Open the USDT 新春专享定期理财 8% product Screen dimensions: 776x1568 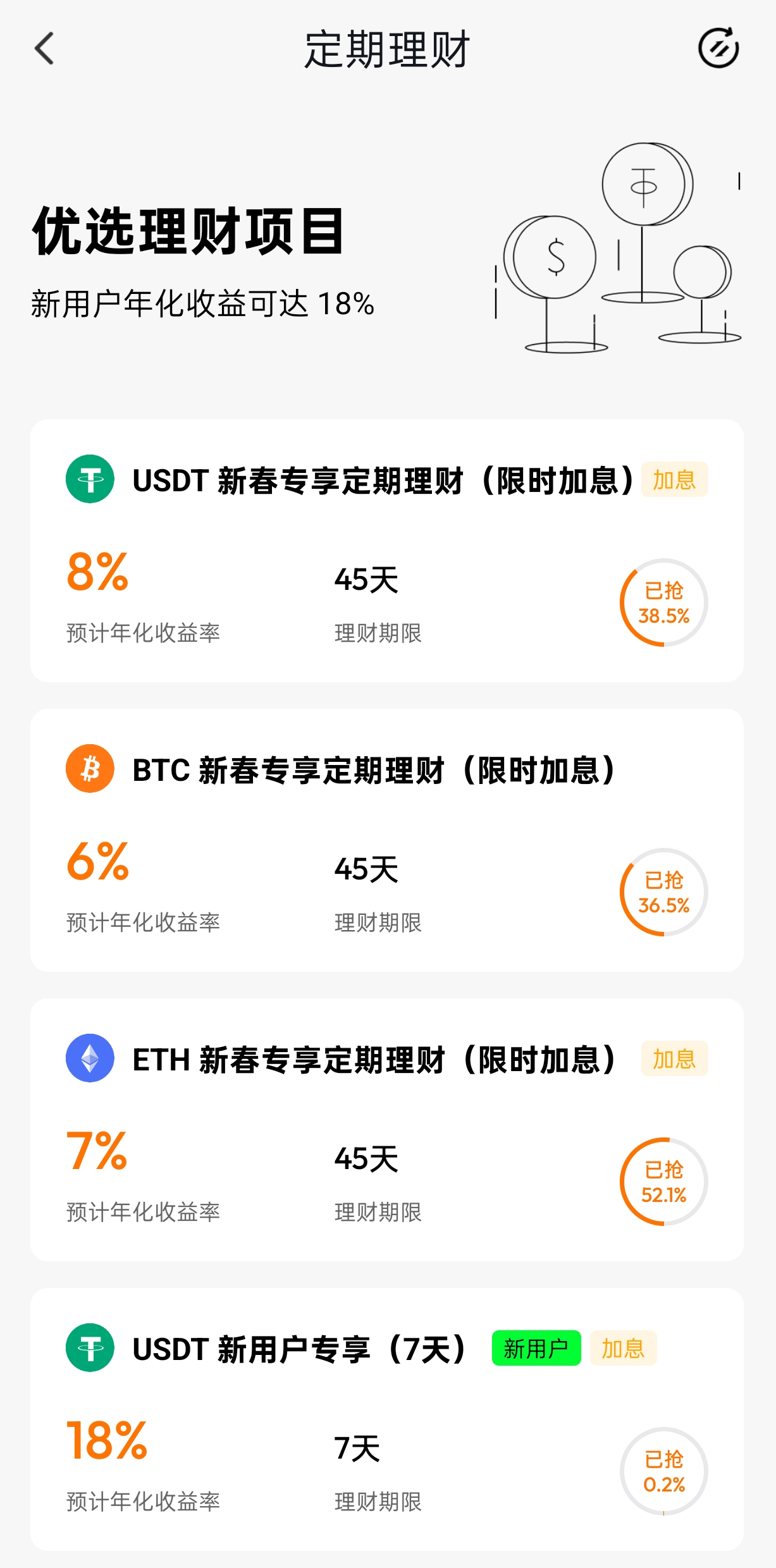point(386,550)
